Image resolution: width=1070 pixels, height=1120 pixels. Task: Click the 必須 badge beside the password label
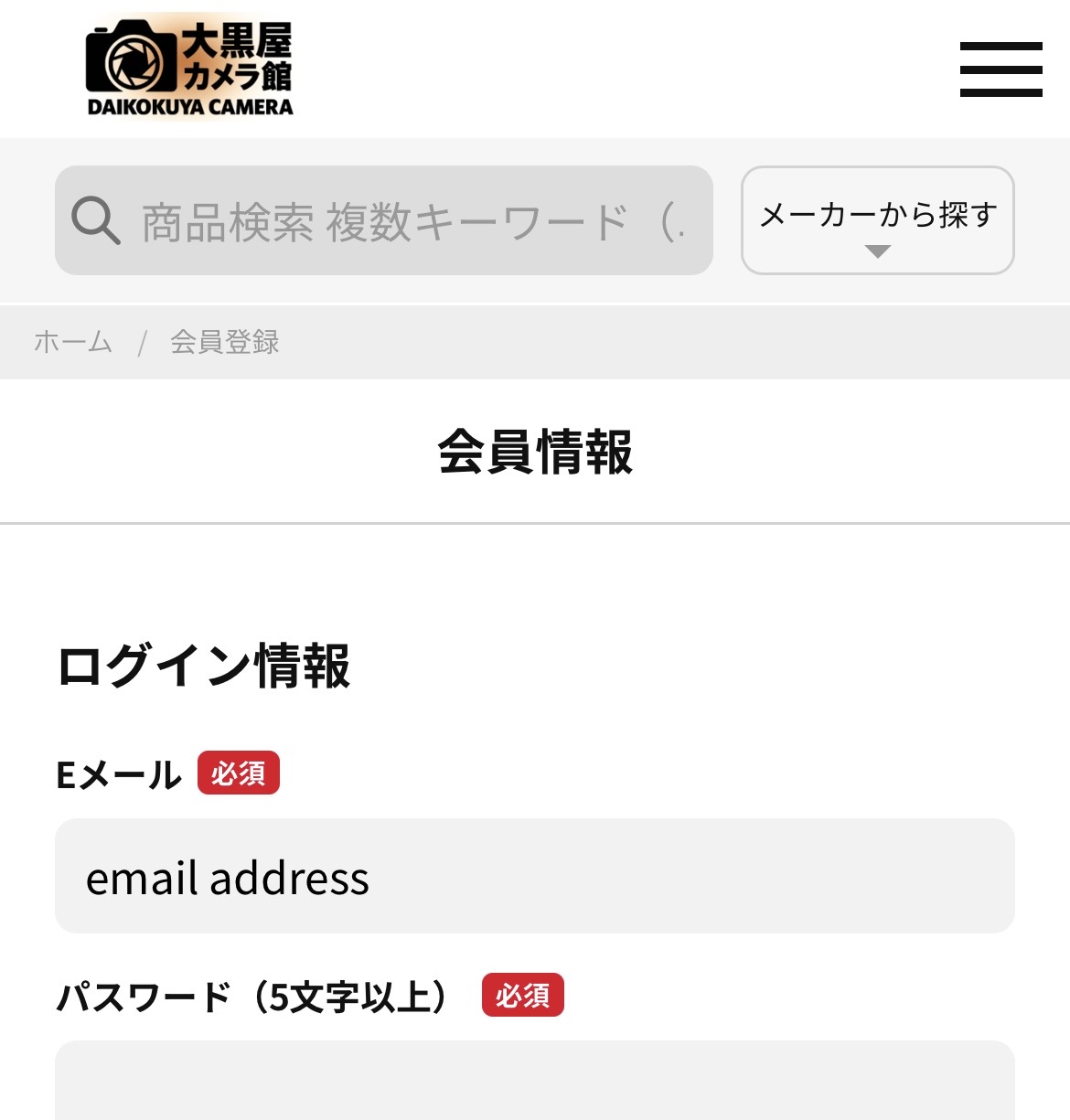[x=523, y=997]
